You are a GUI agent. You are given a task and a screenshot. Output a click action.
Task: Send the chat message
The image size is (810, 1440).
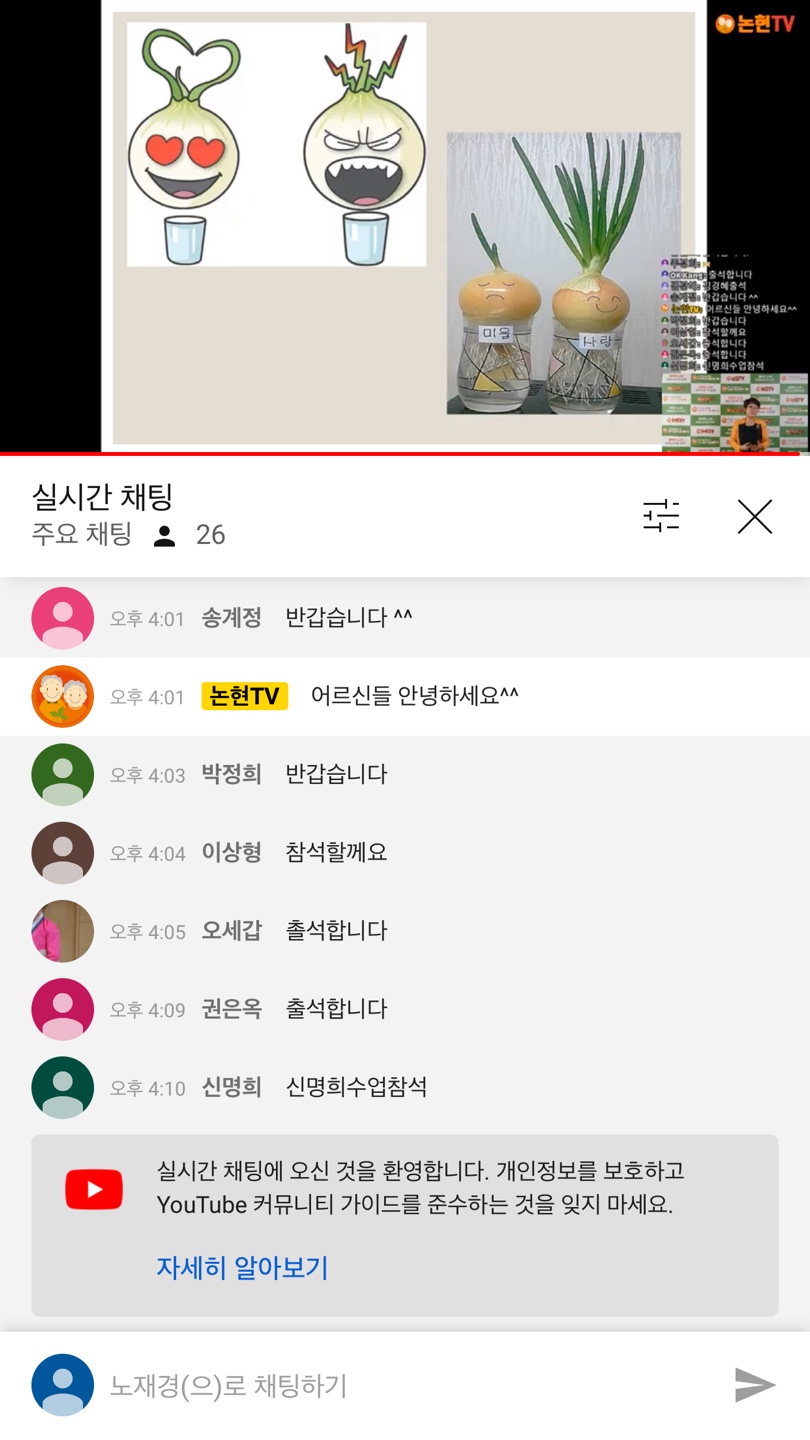coord(755,1385)
